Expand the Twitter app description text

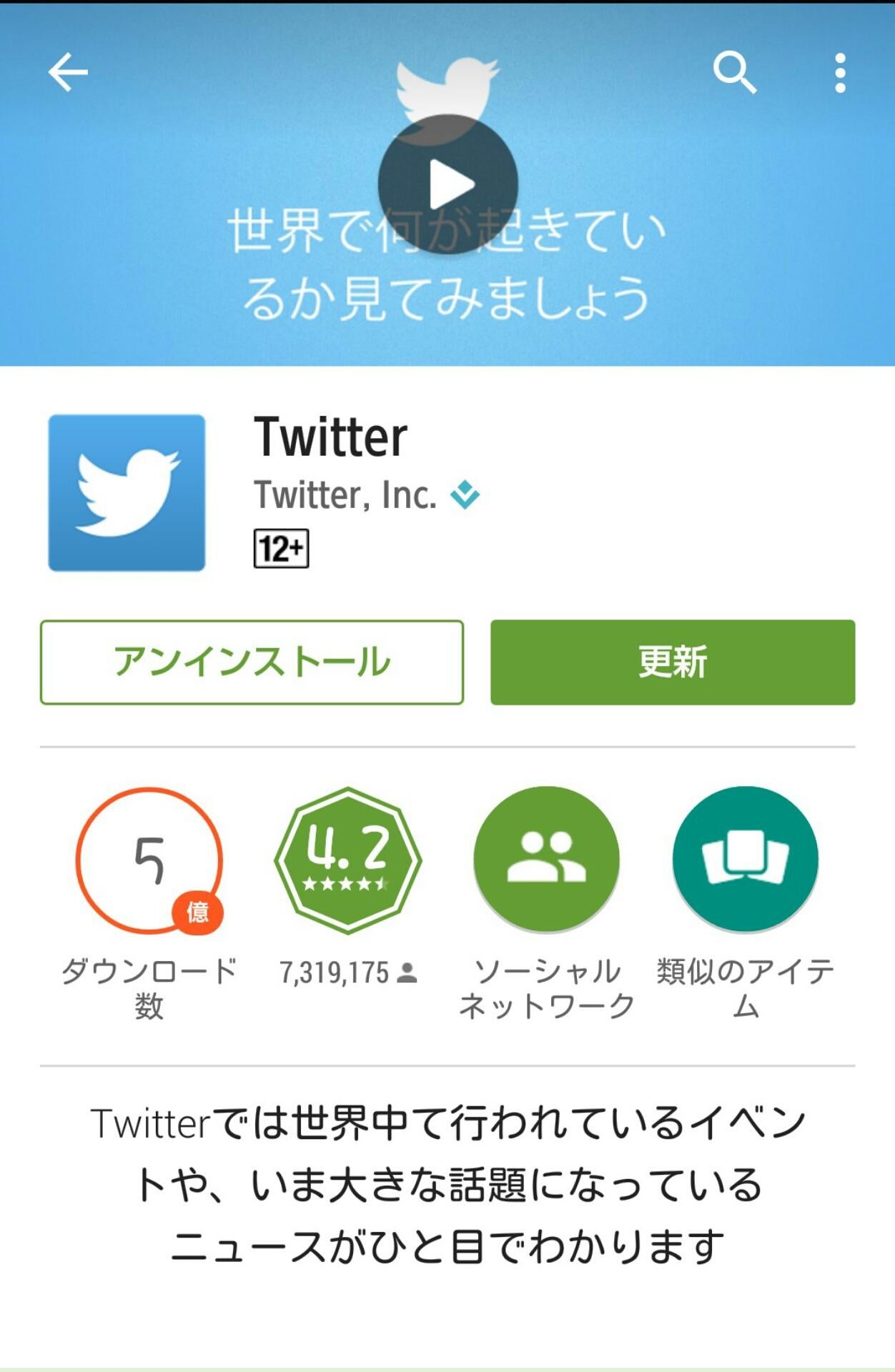point(447,1185)
